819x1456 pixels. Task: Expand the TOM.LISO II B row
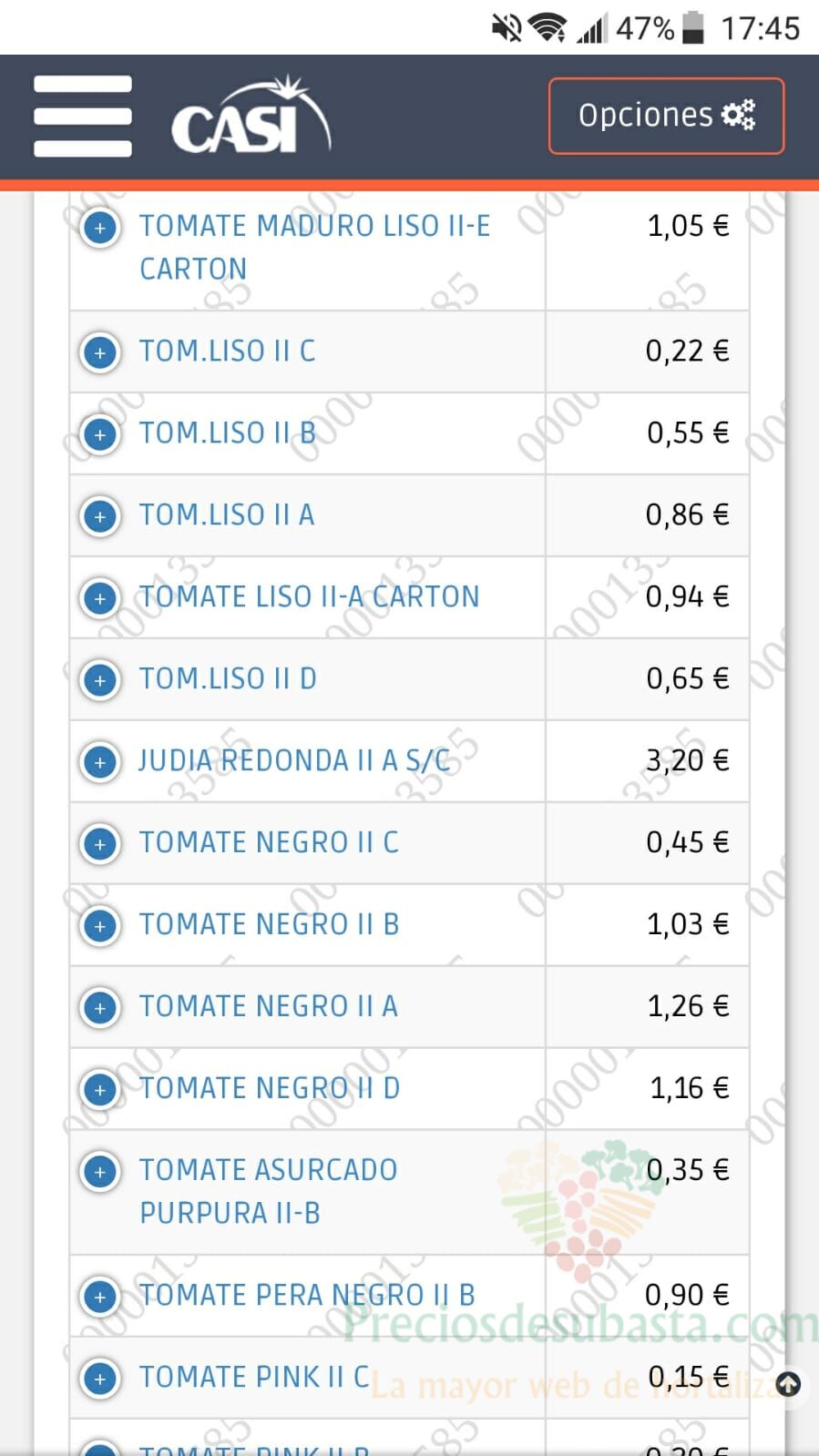click(x=100, y=433)
